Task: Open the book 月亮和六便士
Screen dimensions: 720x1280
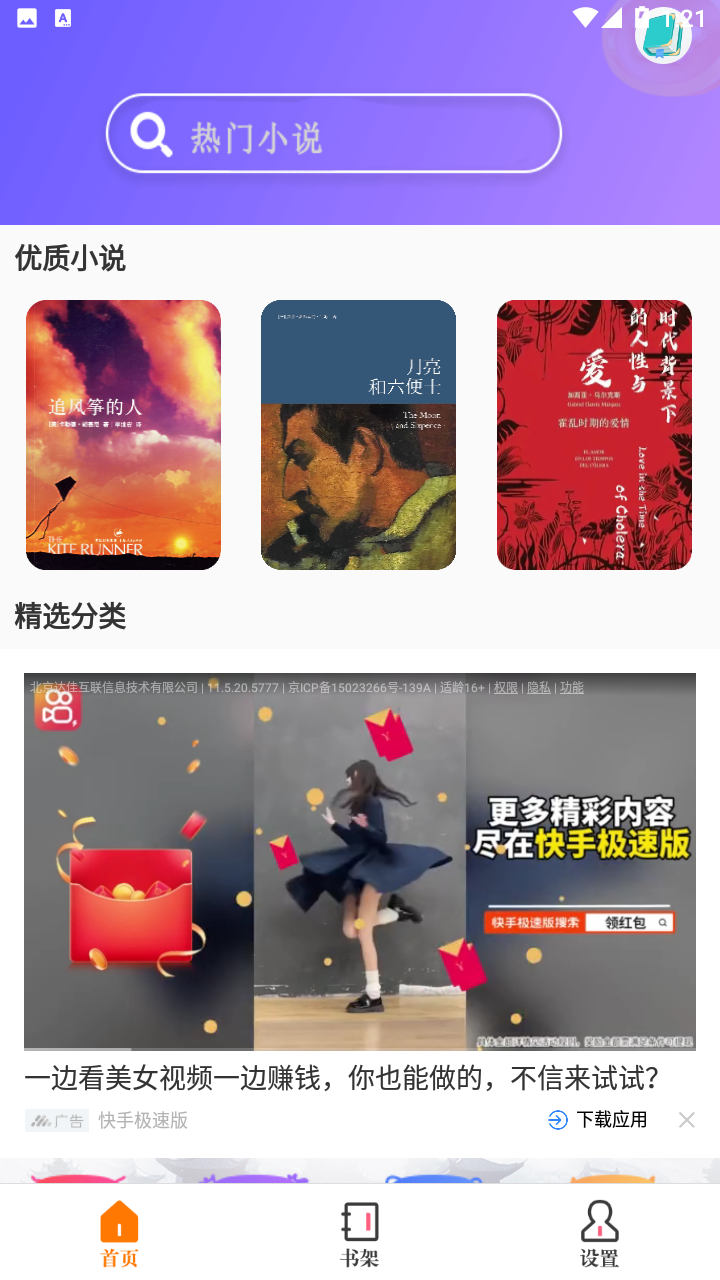Action: pos(358,435)
